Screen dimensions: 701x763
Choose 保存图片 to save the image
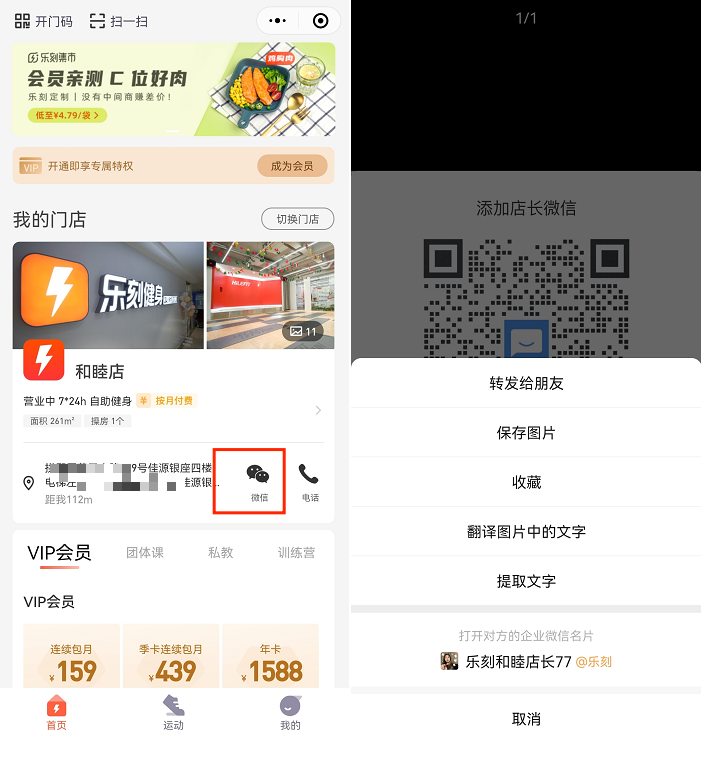tap(526, 433)
